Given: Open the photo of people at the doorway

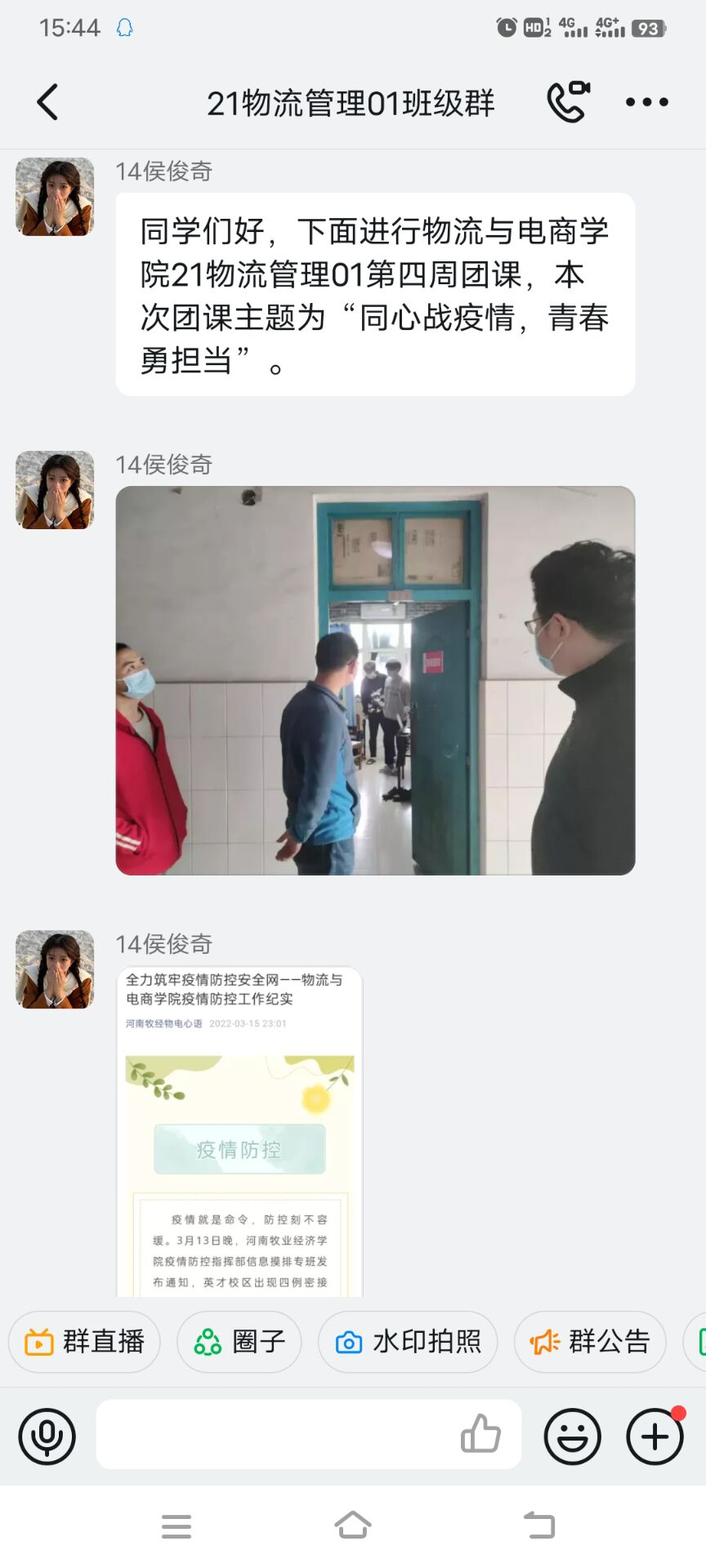Looking at the screenshot, I should coord(375,680).
